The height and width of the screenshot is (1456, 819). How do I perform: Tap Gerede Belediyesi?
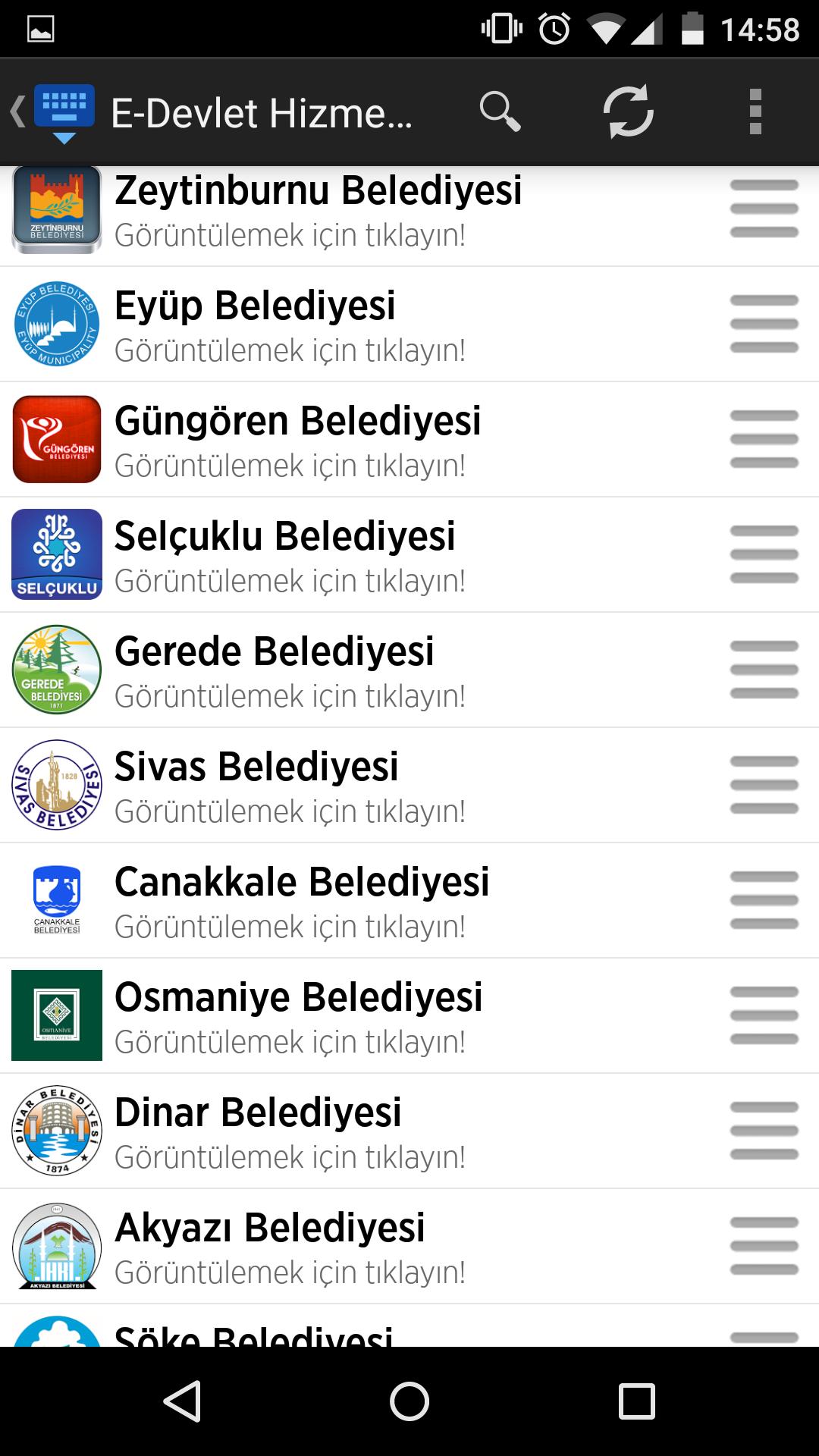pyautogui.click(x=318, y=671)
